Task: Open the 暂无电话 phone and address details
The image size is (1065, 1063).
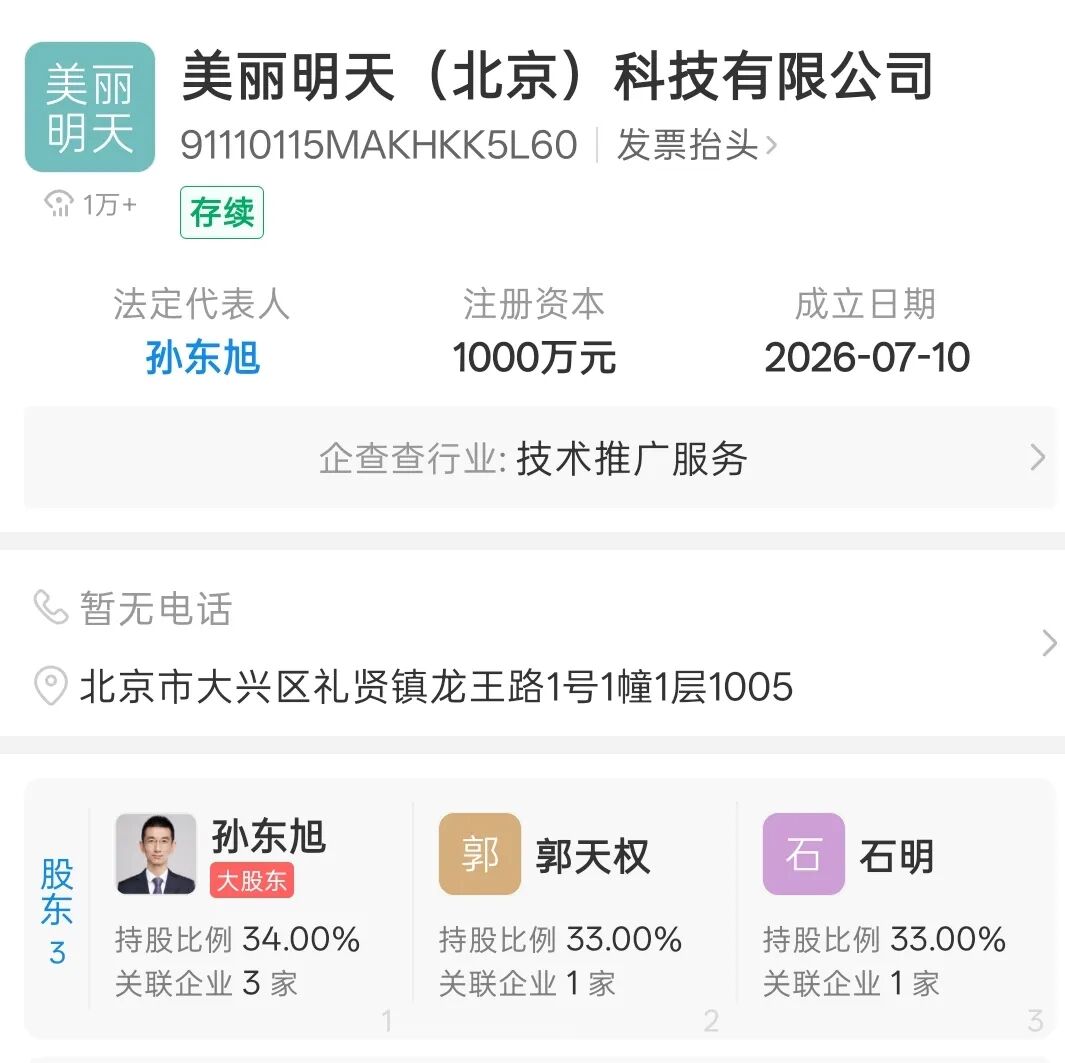Action: [x=532, y=643]
